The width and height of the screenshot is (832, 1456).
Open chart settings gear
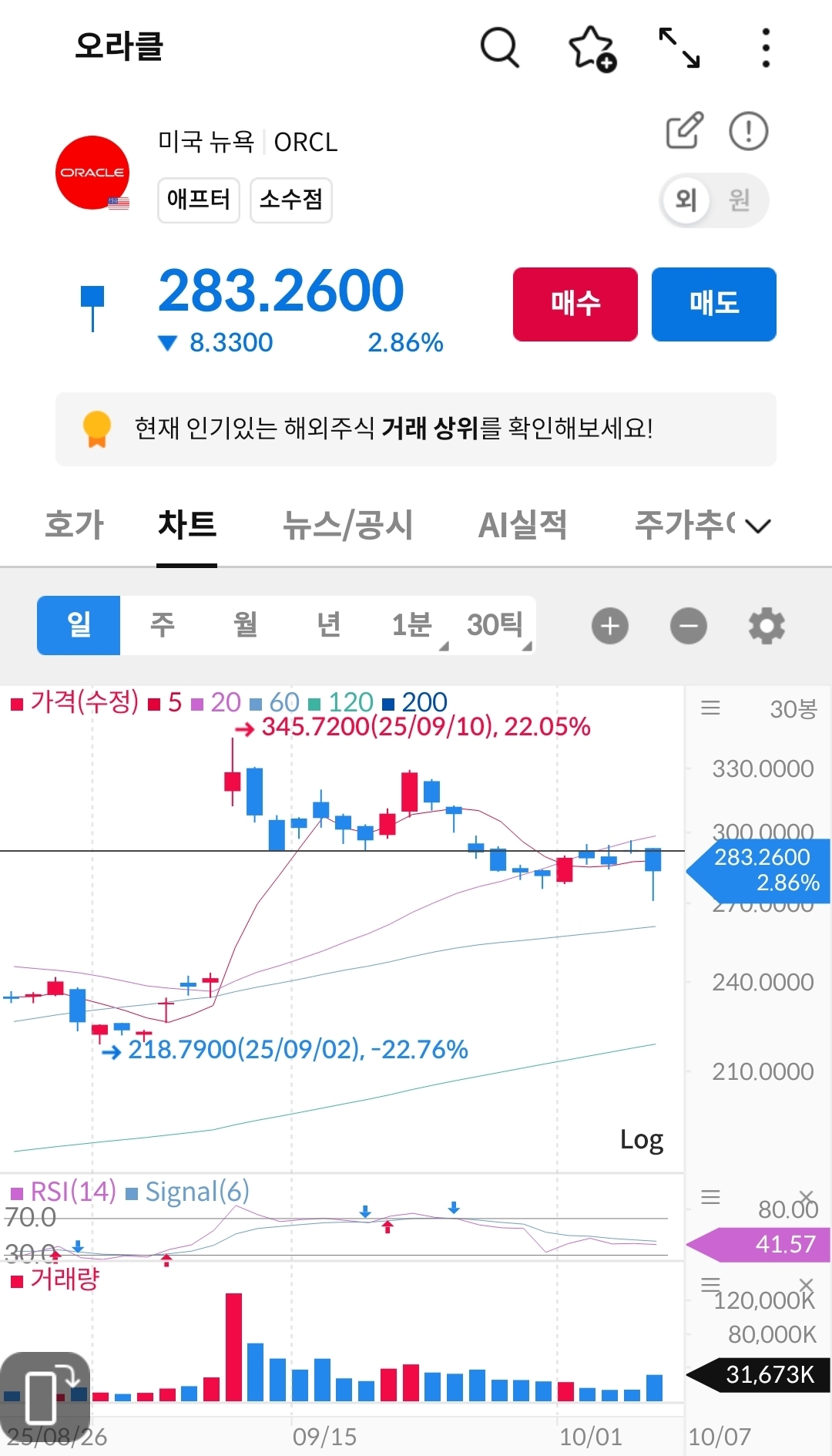click(767, 626)
